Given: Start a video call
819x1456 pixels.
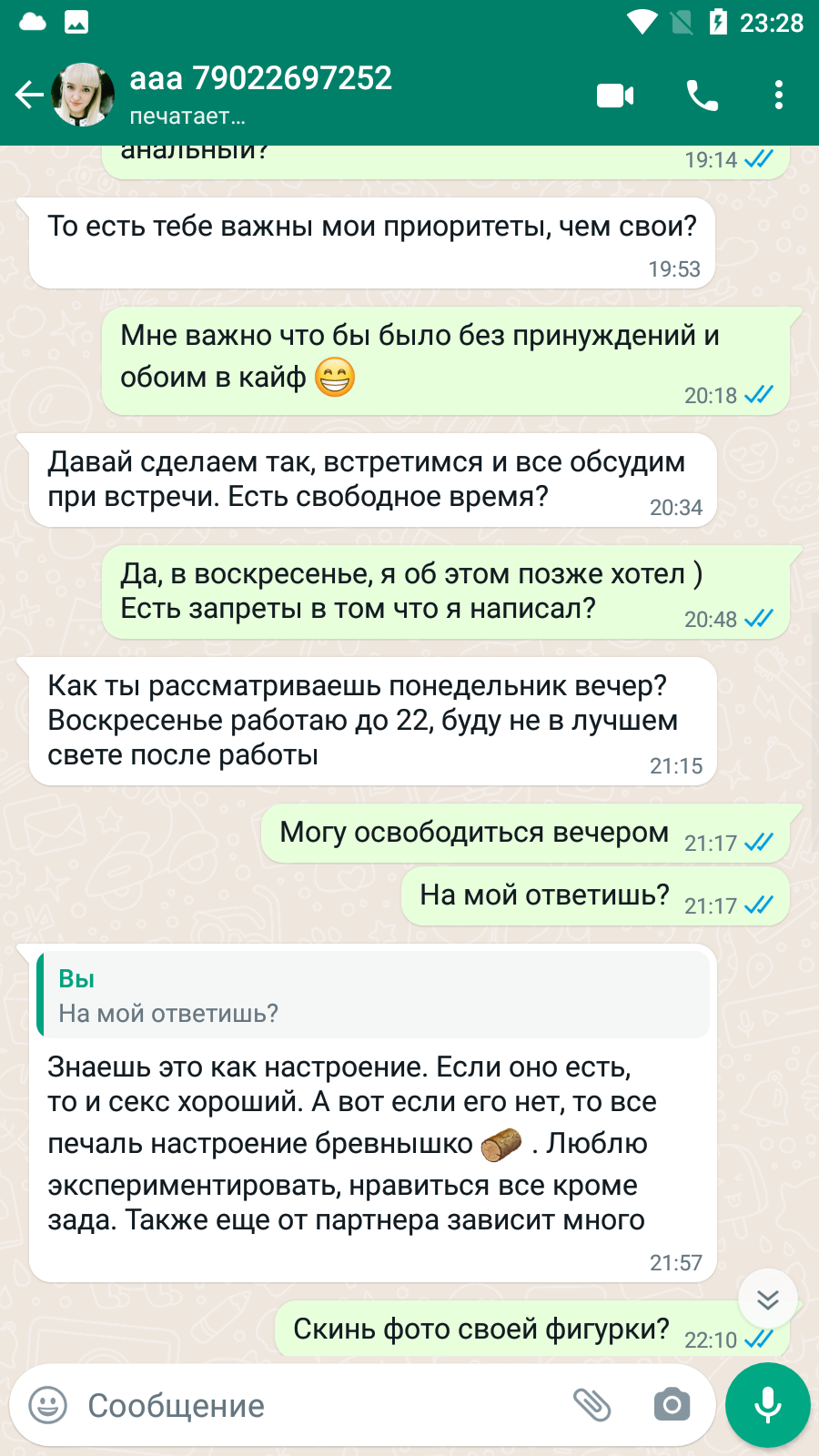Looking at the screenshot, I should tap(615, 95).
